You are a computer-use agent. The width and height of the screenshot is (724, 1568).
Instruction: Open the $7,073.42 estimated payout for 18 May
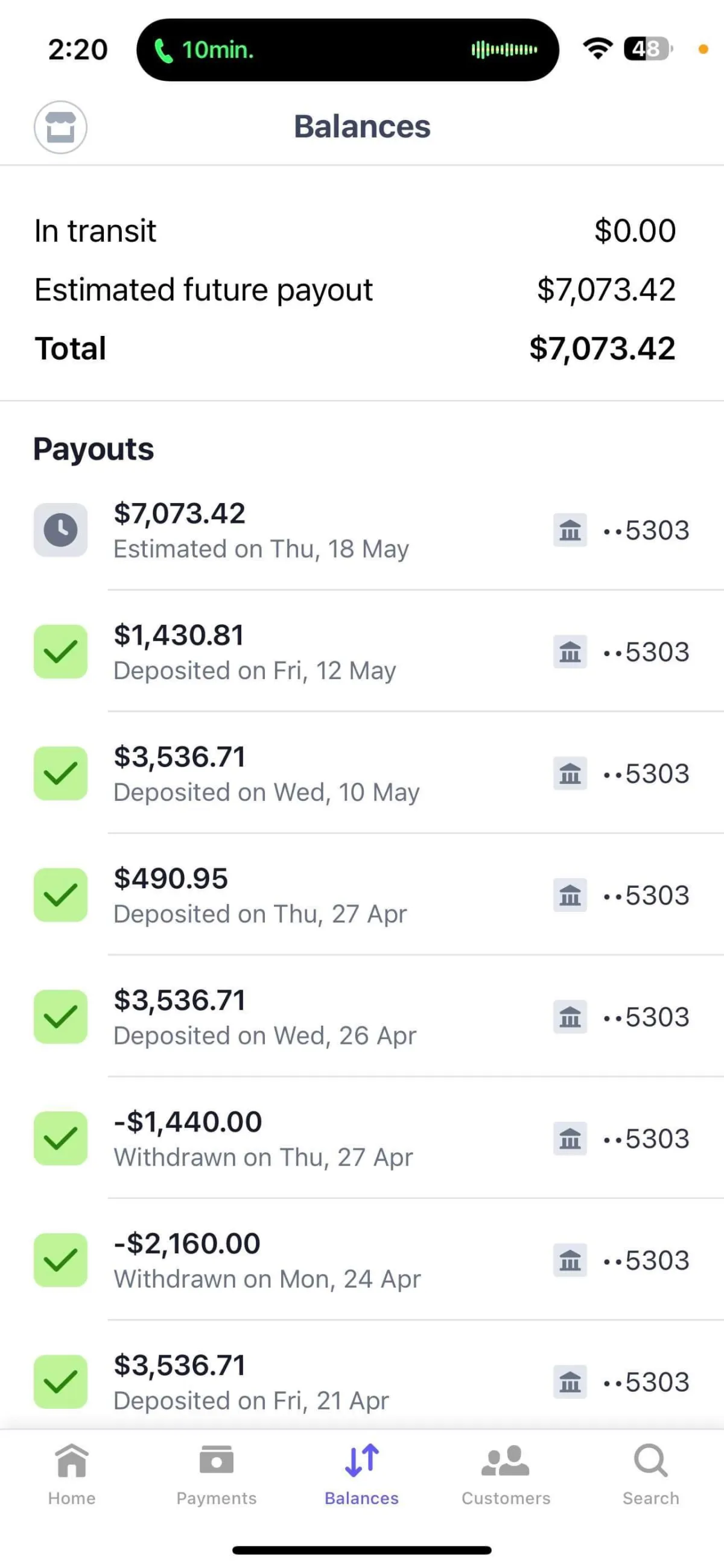point(361,530)
